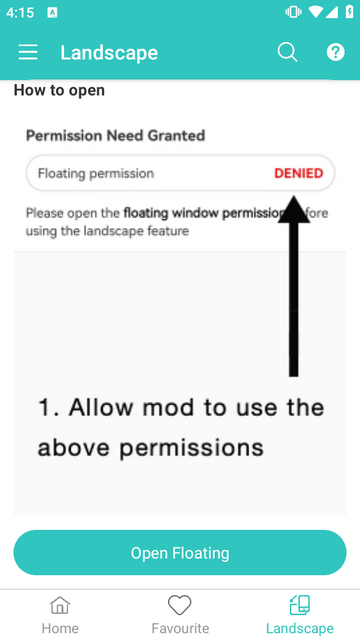Open the hamburger drawer menu
Screen dimensions: 360x640
tap(28, 53)
